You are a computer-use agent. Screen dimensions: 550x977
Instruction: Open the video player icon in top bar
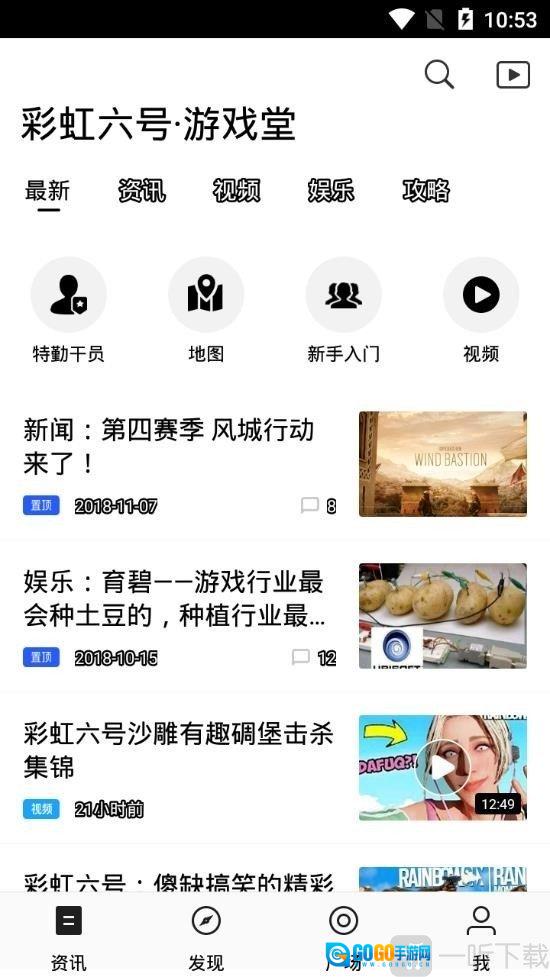(x=513, y=75)
